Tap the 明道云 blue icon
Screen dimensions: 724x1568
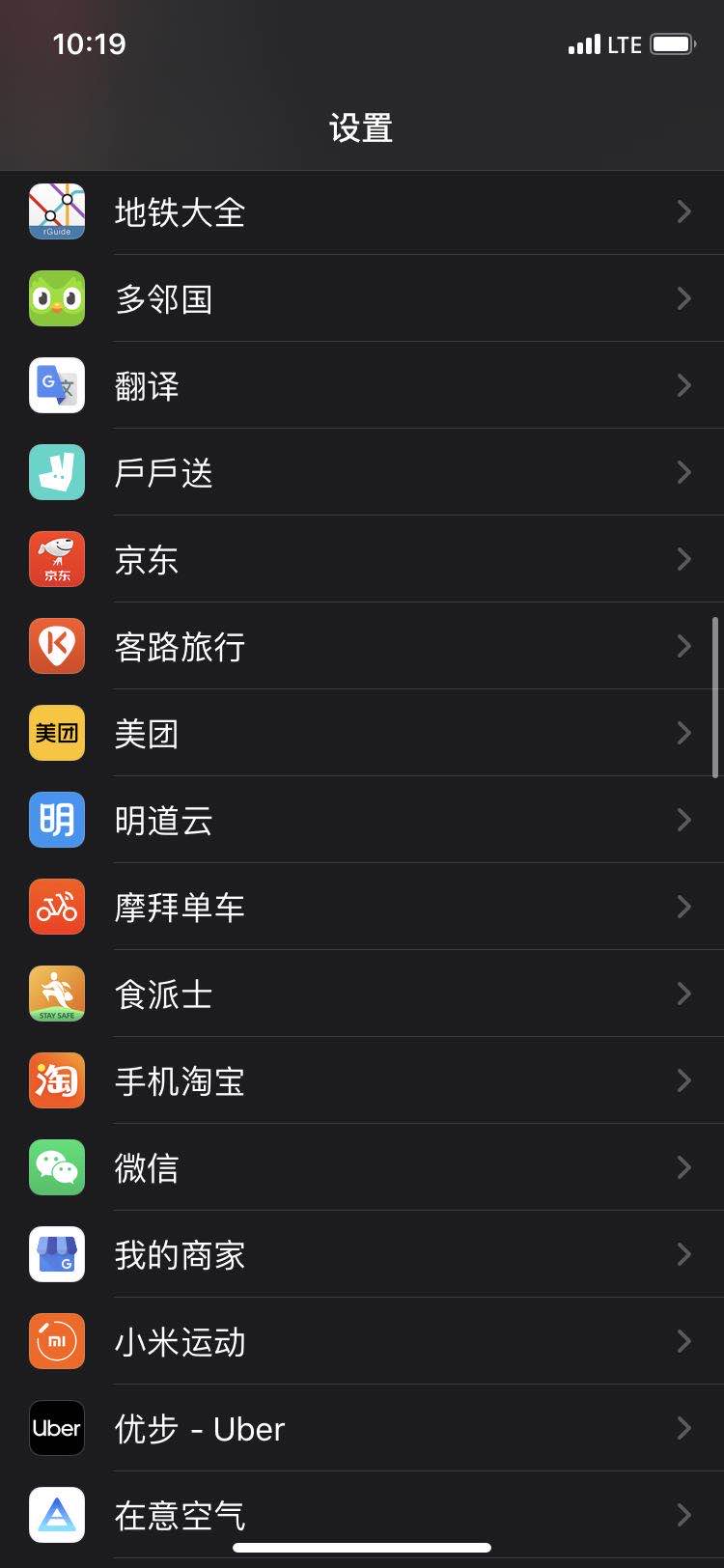click(x=56, y=820)
